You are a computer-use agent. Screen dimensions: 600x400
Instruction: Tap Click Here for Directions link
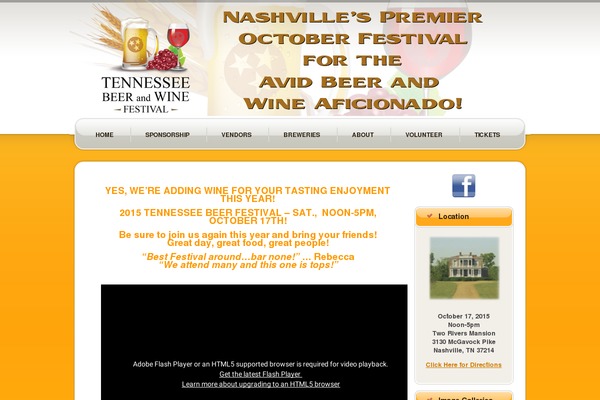[x=463, y=365]
